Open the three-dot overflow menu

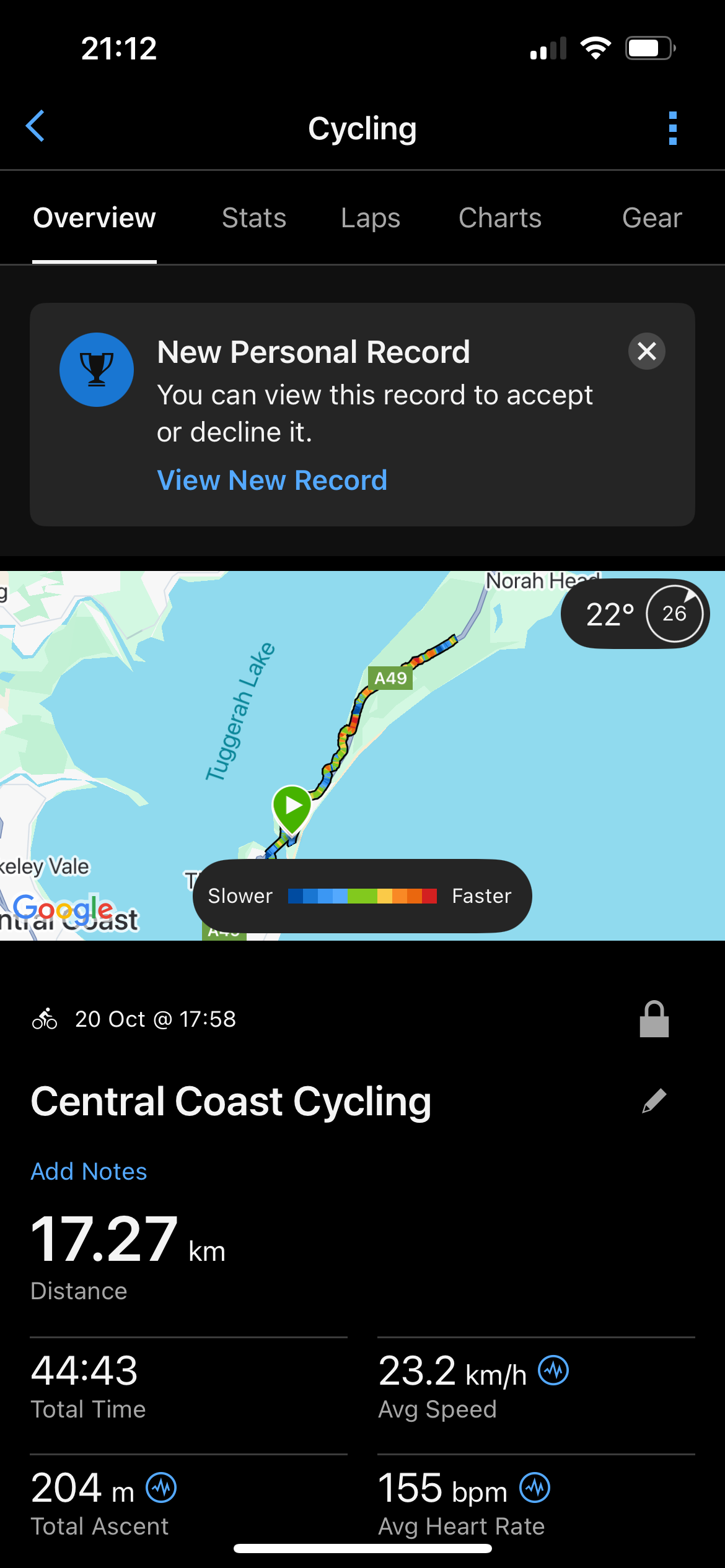(x=672, y=128)
